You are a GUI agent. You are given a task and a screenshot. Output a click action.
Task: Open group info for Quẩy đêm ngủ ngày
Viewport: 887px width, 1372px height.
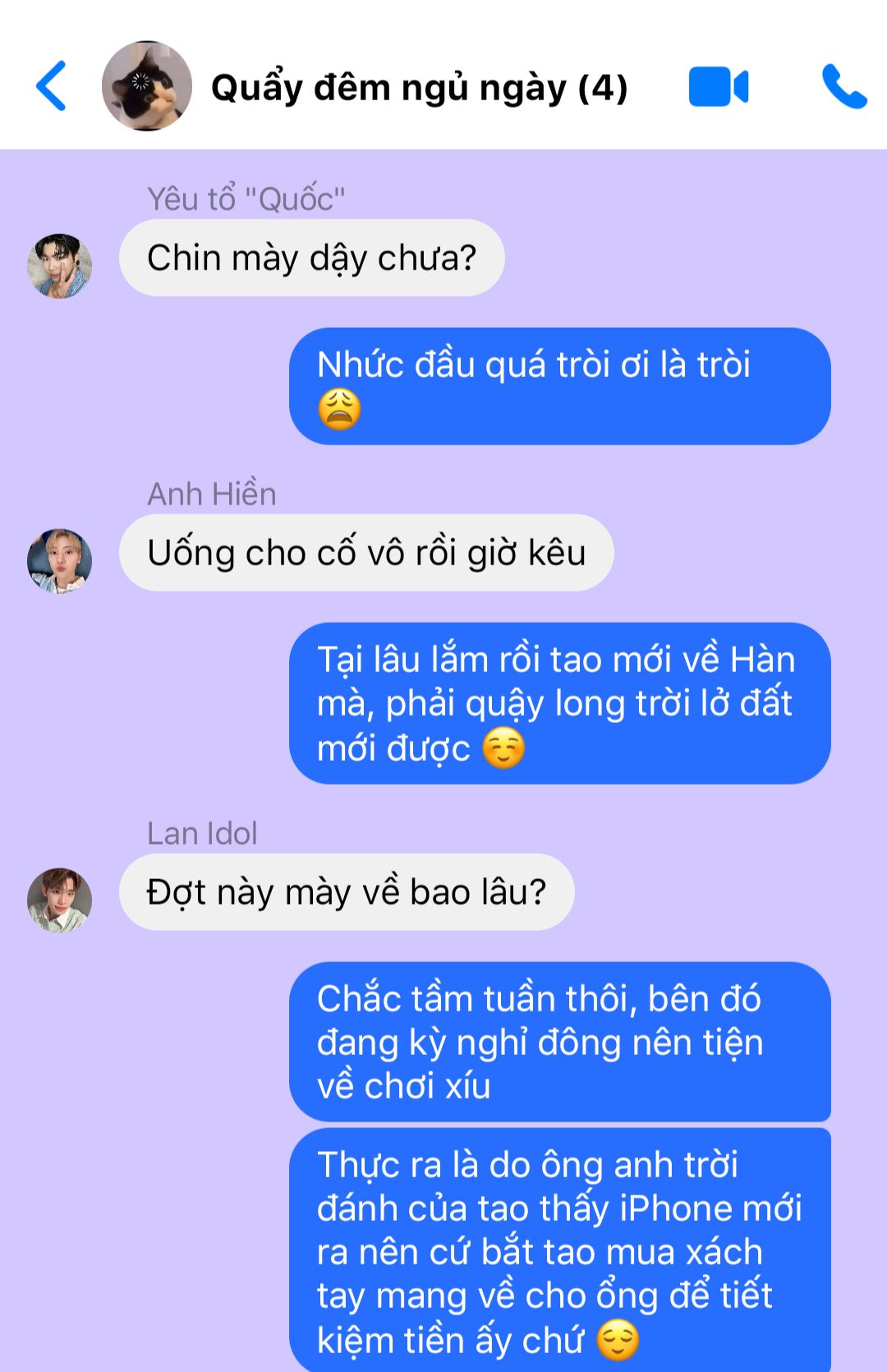coord(419,87)
